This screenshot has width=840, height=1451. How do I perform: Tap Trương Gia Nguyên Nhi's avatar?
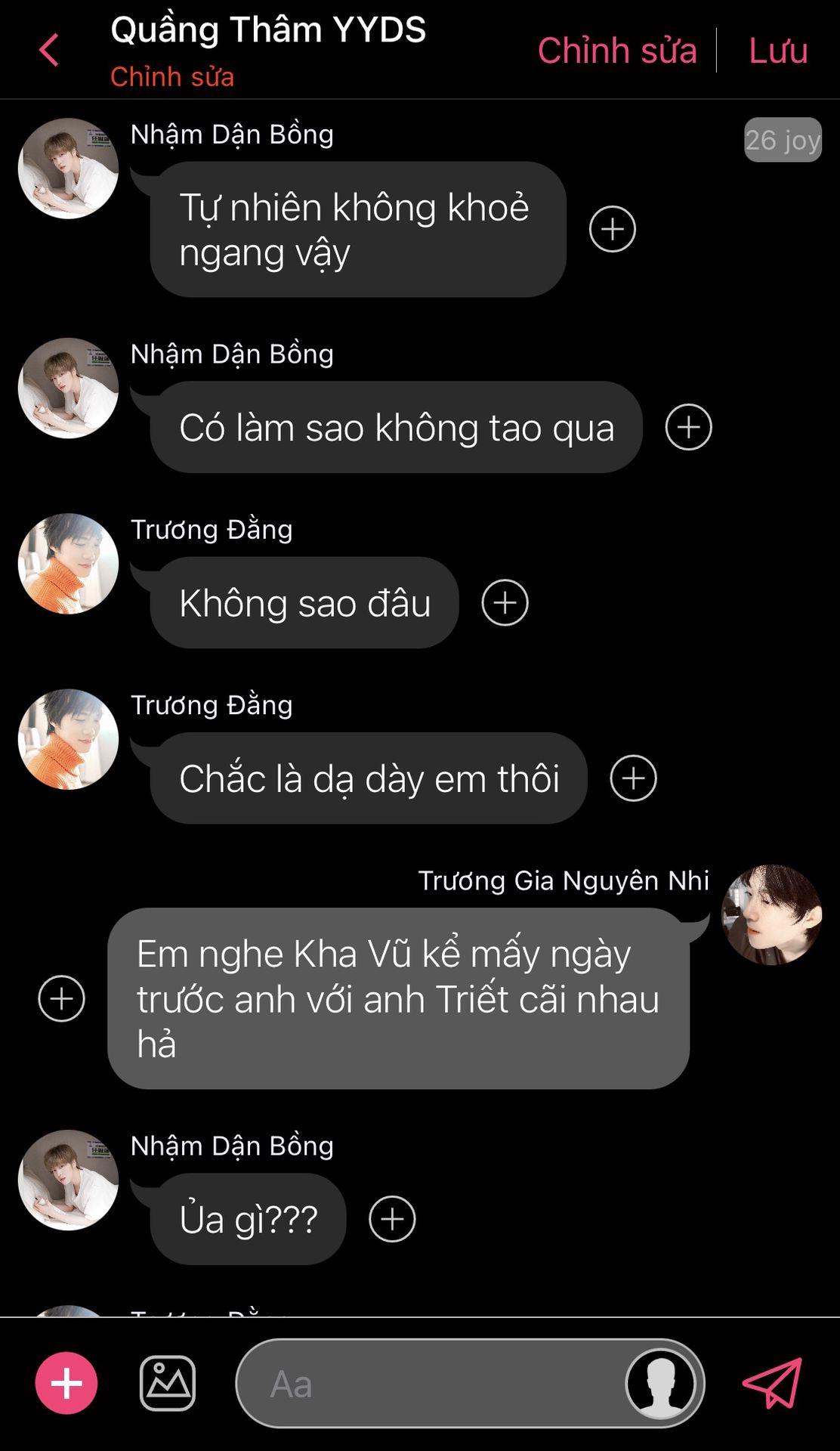[x=771, y=915]
